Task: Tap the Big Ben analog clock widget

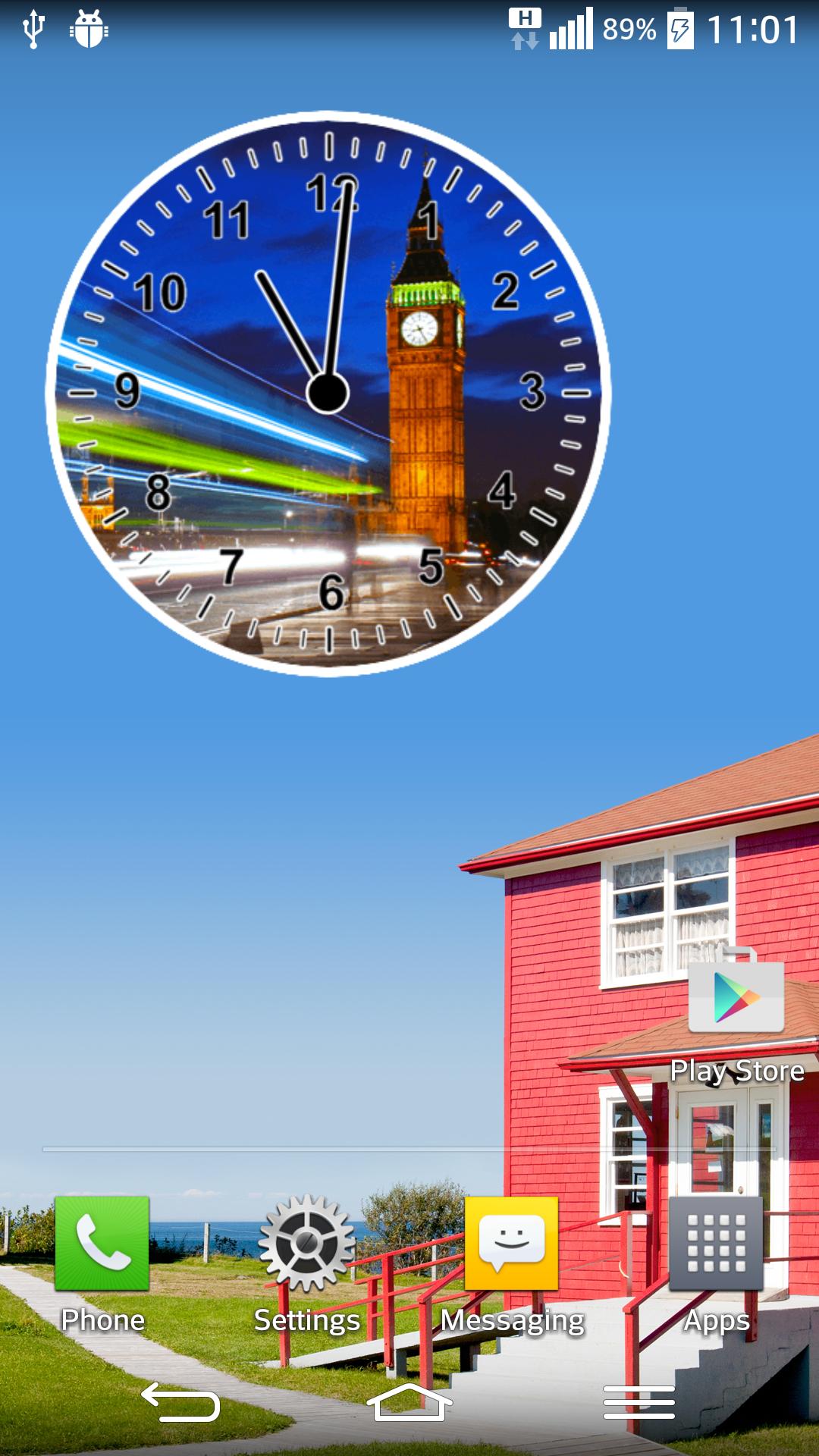Action: [x=328, y=393]
